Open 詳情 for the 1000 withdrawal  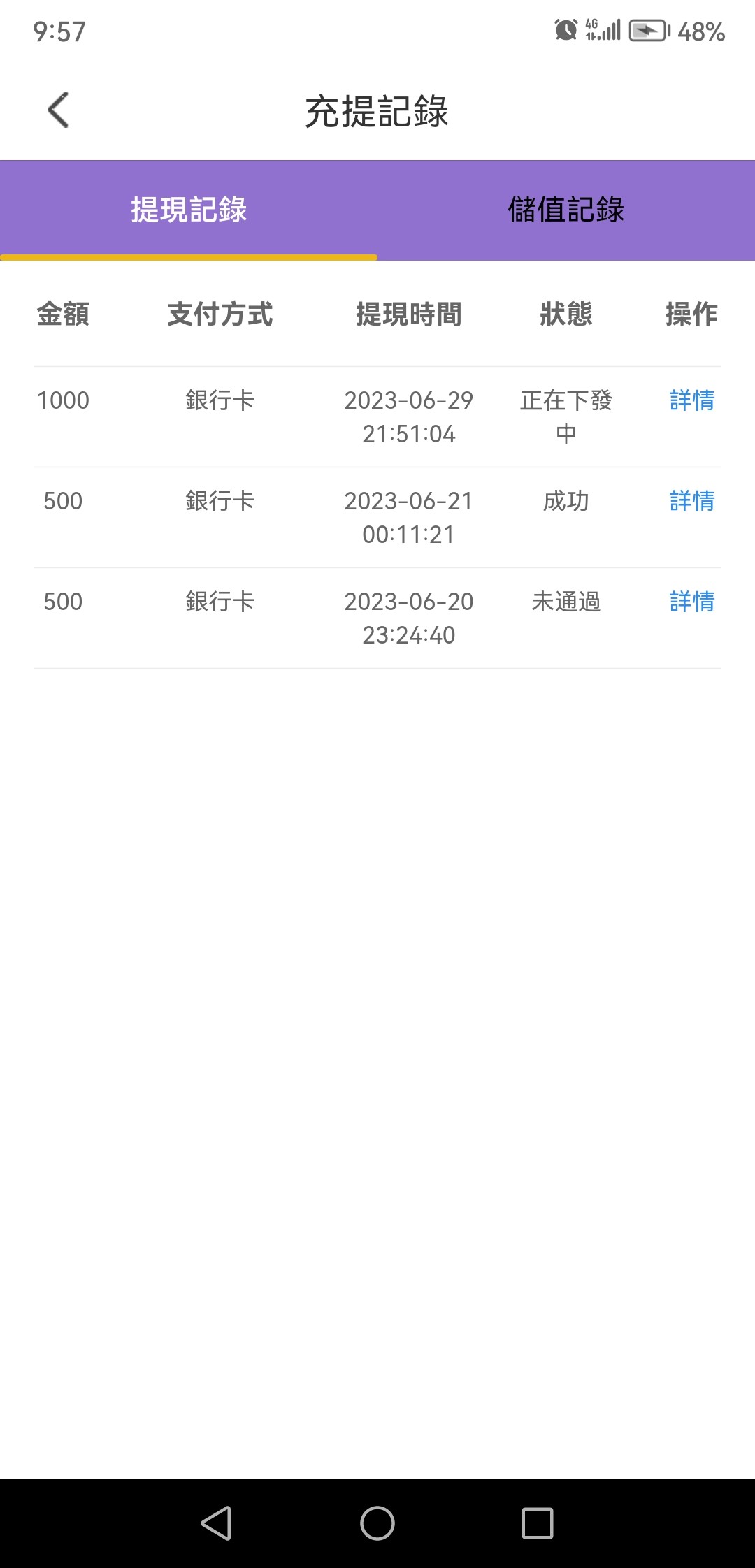(x=691, y=401)
